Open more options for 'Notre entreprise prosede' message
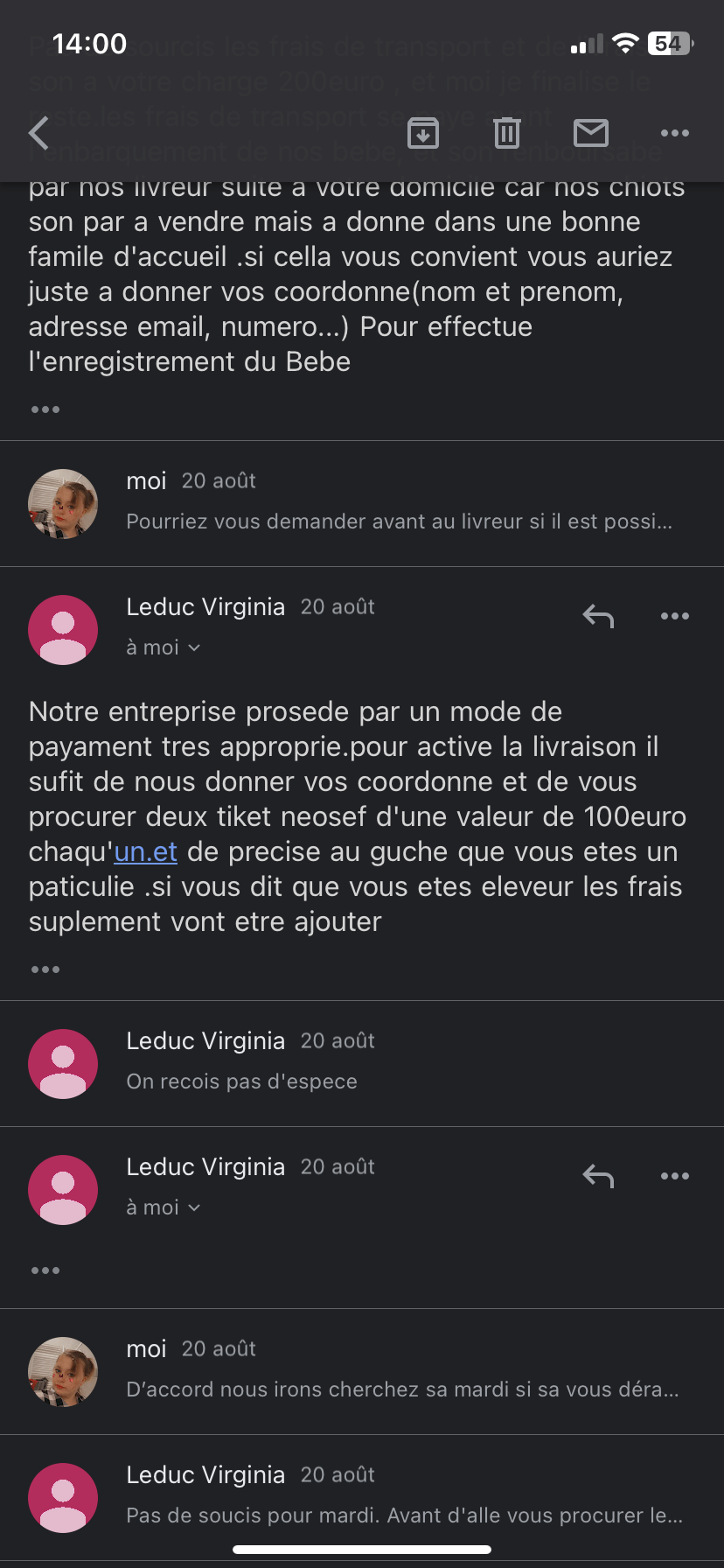This screenshot has width=724, height=1568. pyautogui.click(x=675, y=616)
